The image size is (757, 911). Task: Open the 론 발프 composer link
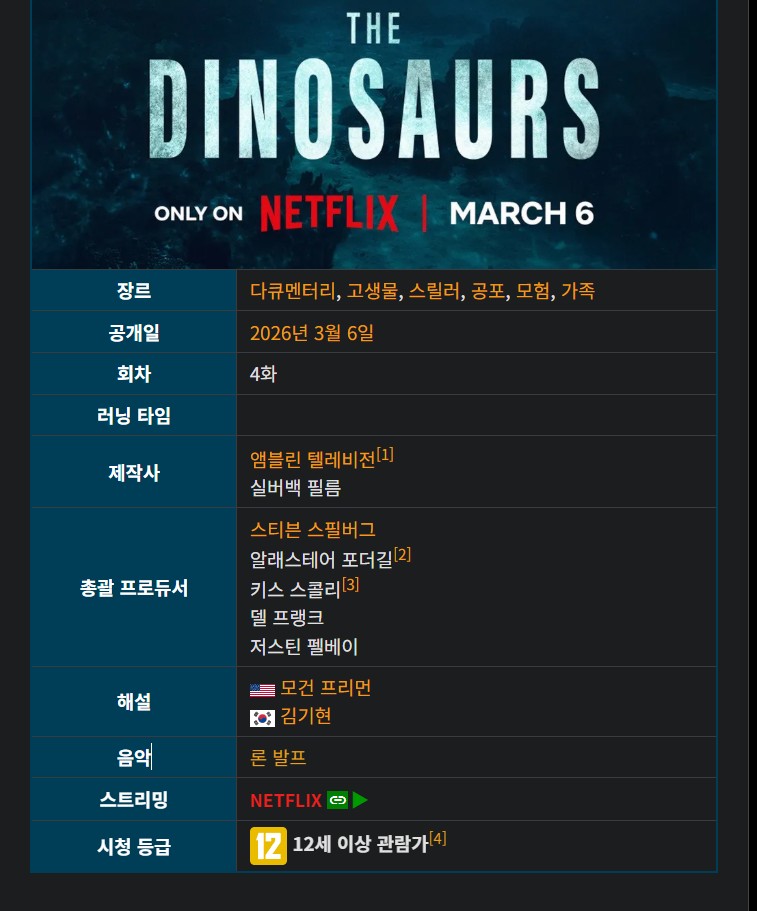(278, 757)
